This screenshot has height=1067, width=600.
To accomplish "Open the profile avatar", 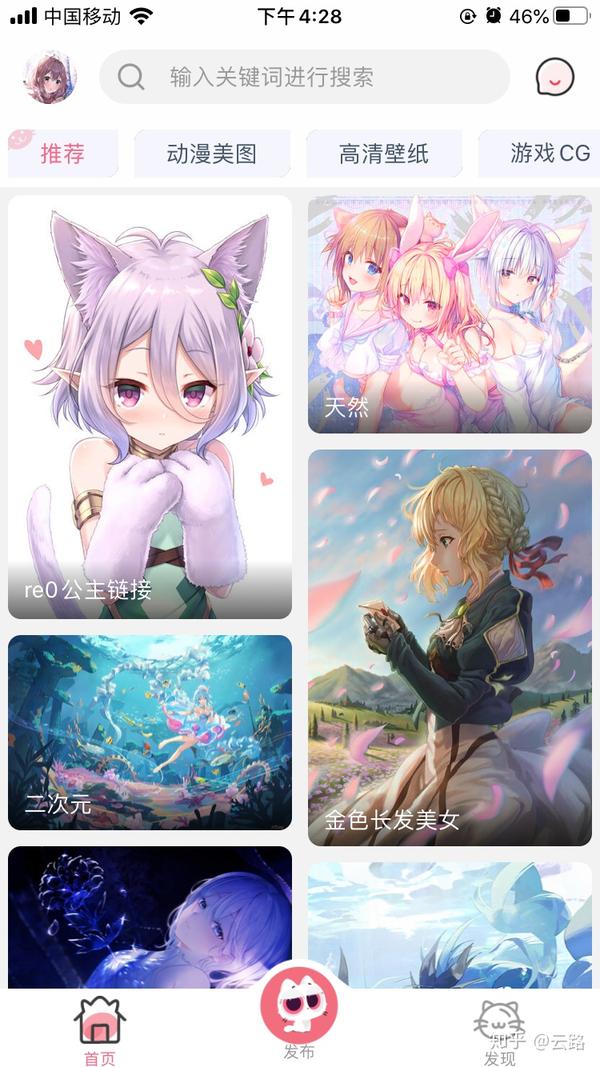I will [50, 77].
